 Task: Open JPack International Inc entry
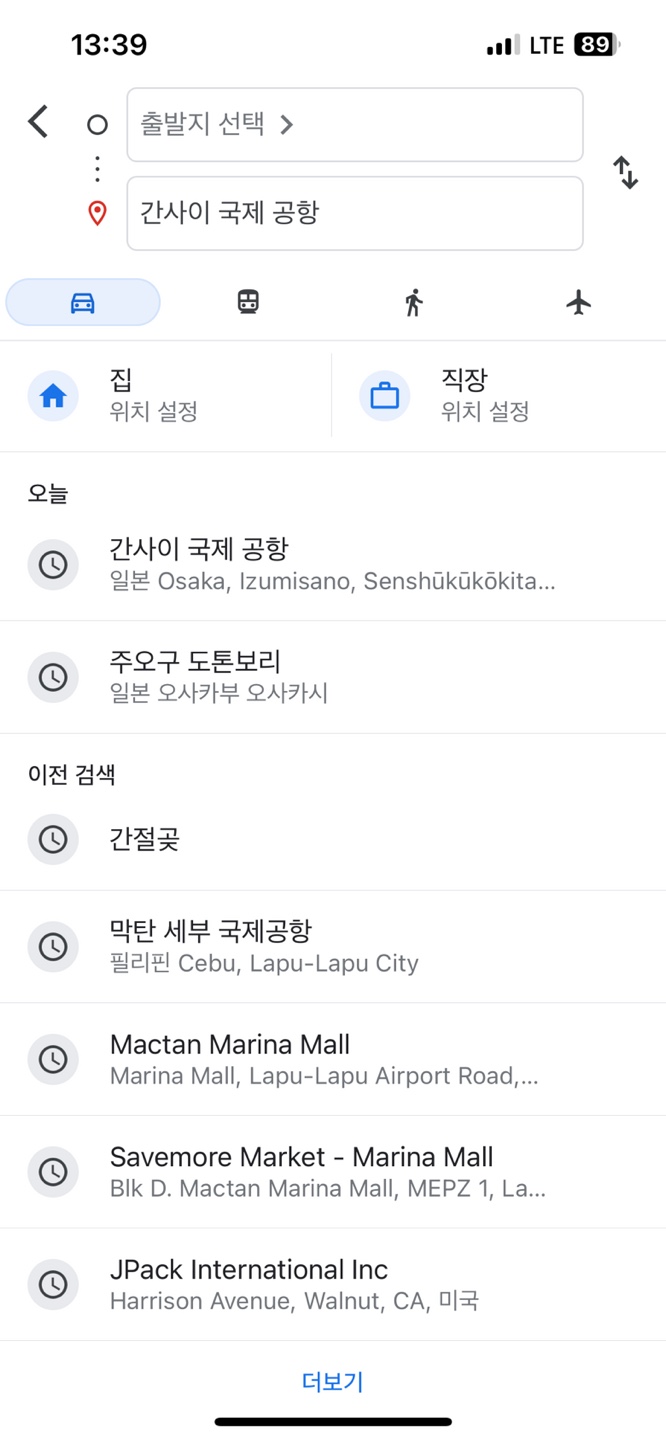pyautogui.click(x=333, y=1284)
